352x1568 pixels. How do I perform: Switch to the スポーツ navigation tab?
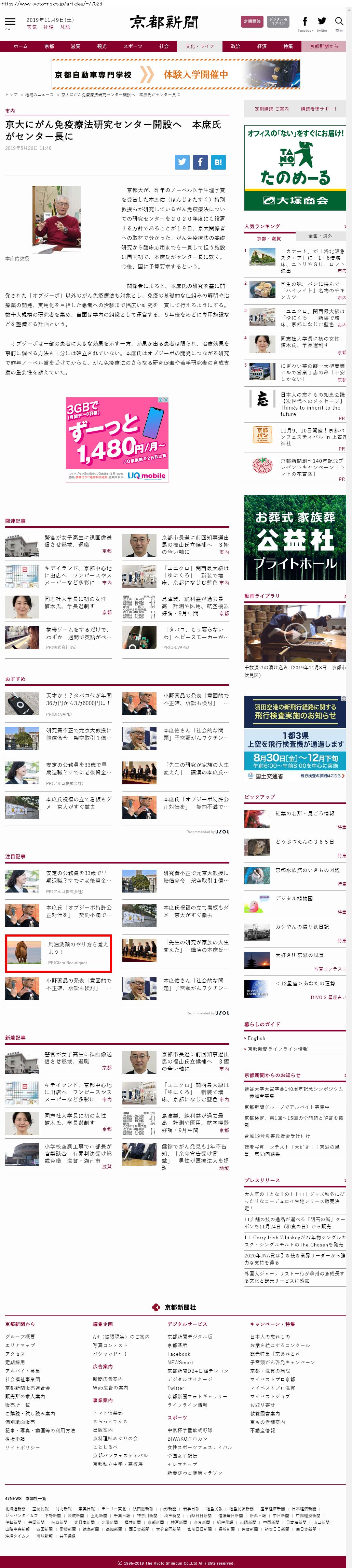click(x=132, y=46)
